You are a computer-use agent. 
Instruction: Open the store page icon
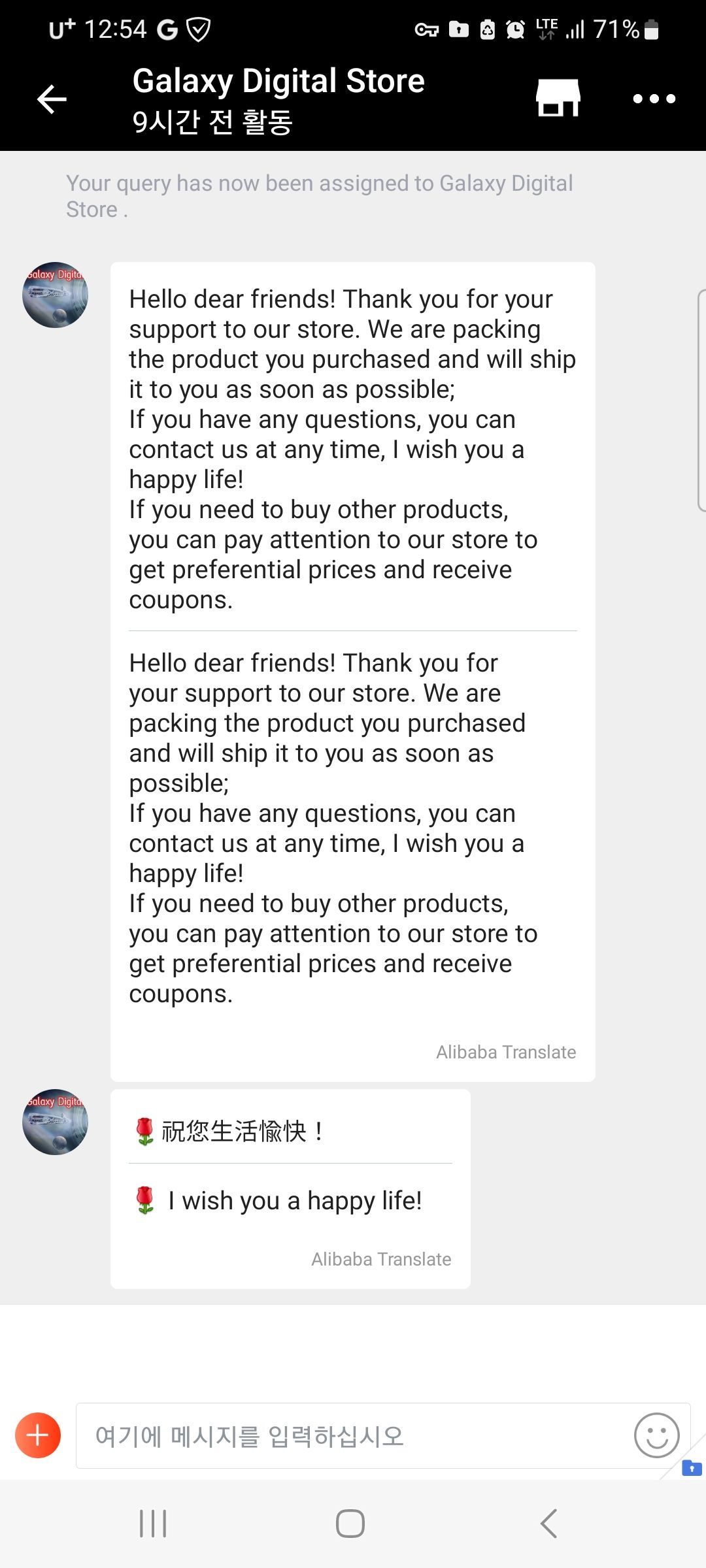click(x=558, y=99)
